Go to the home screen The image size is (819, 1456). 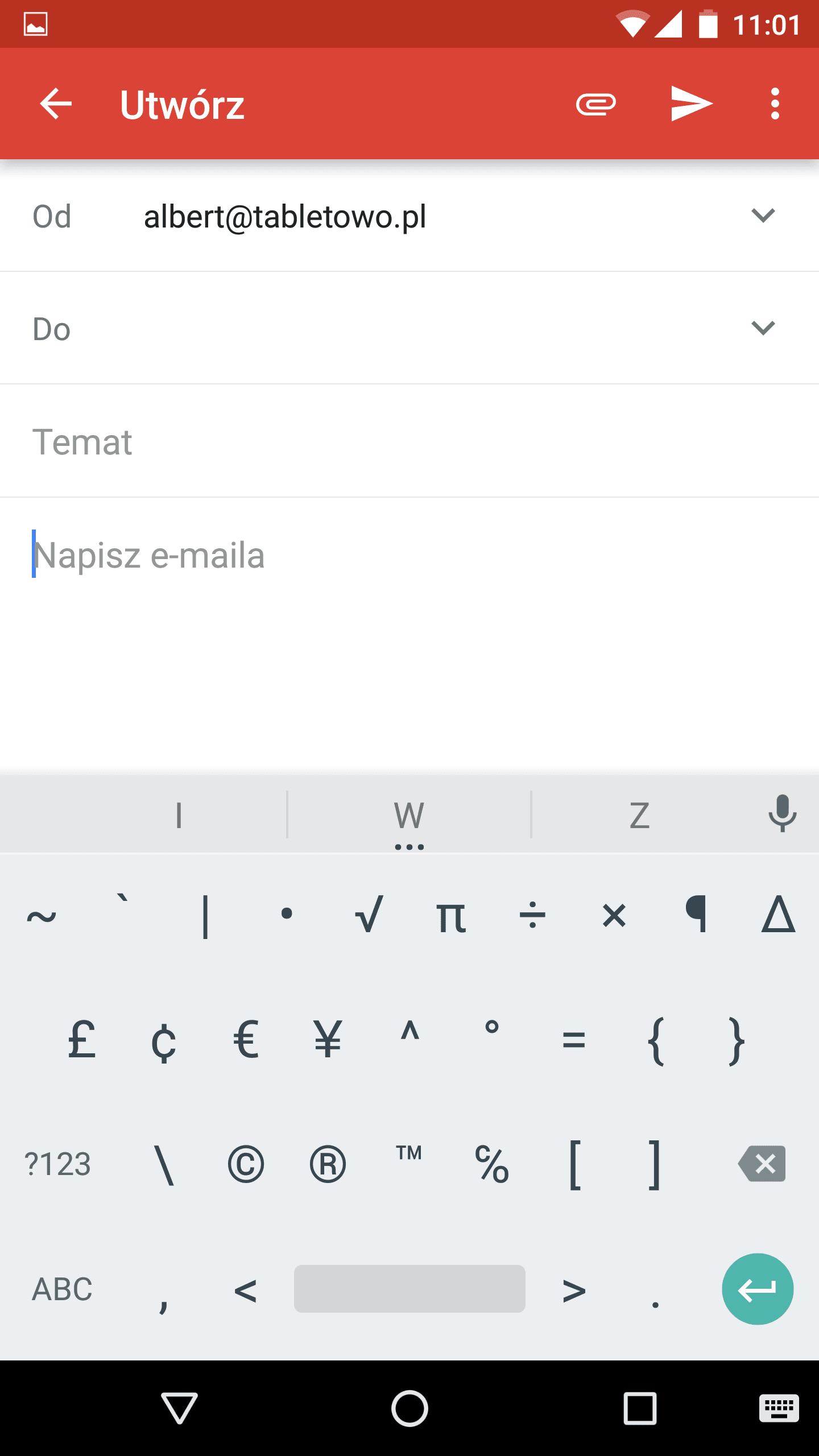409,1409
